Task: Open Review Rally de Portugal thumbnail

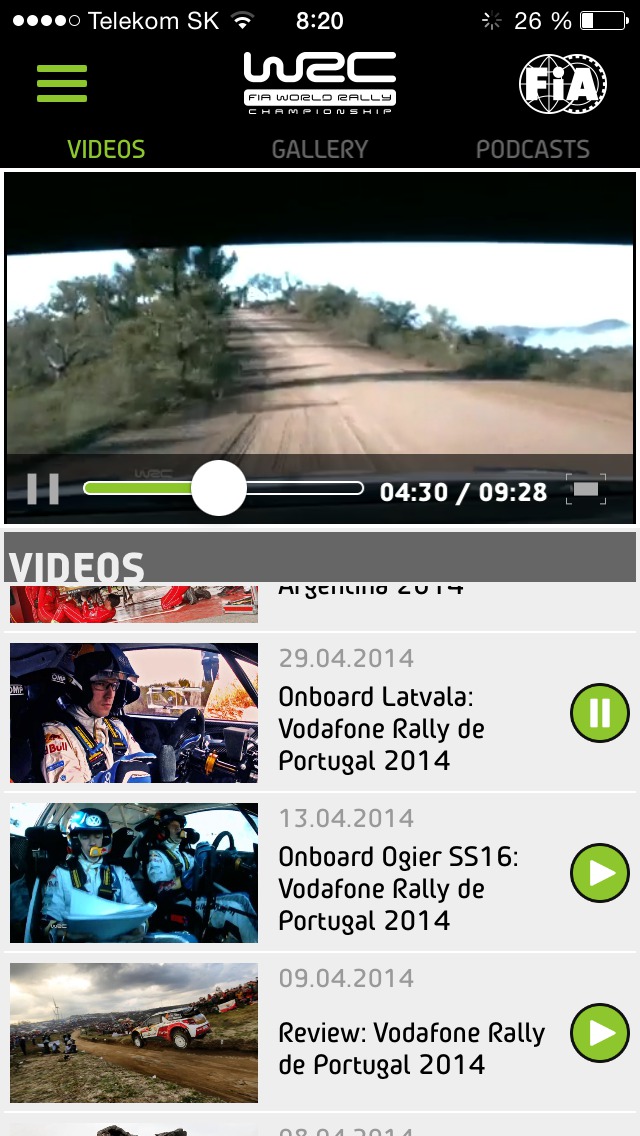Action: coord(134,1033)
